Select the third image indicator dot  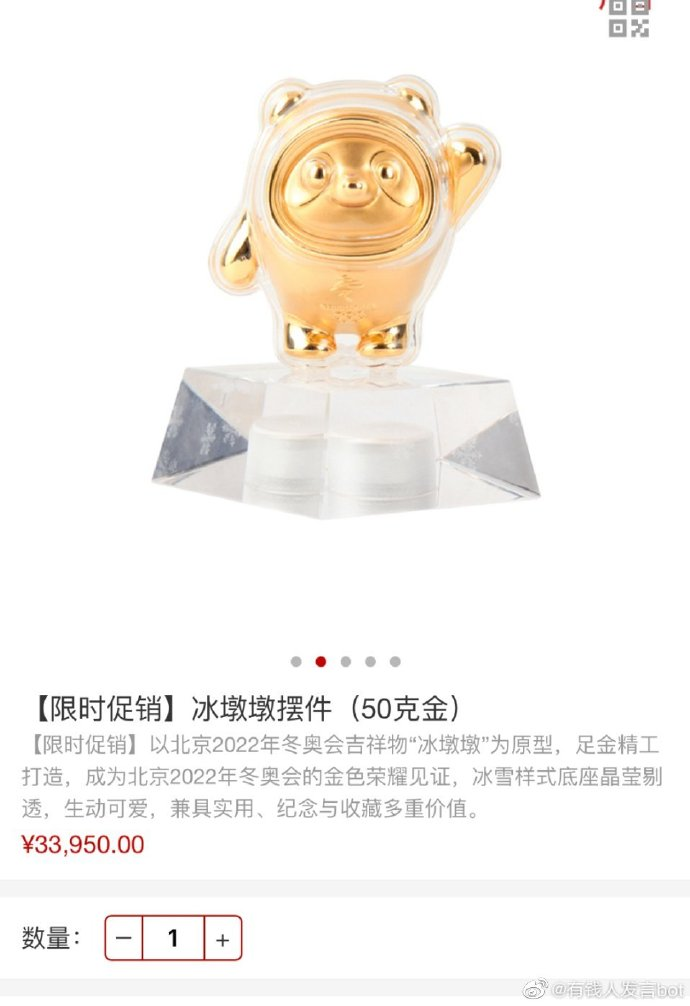tap(346, 661)
